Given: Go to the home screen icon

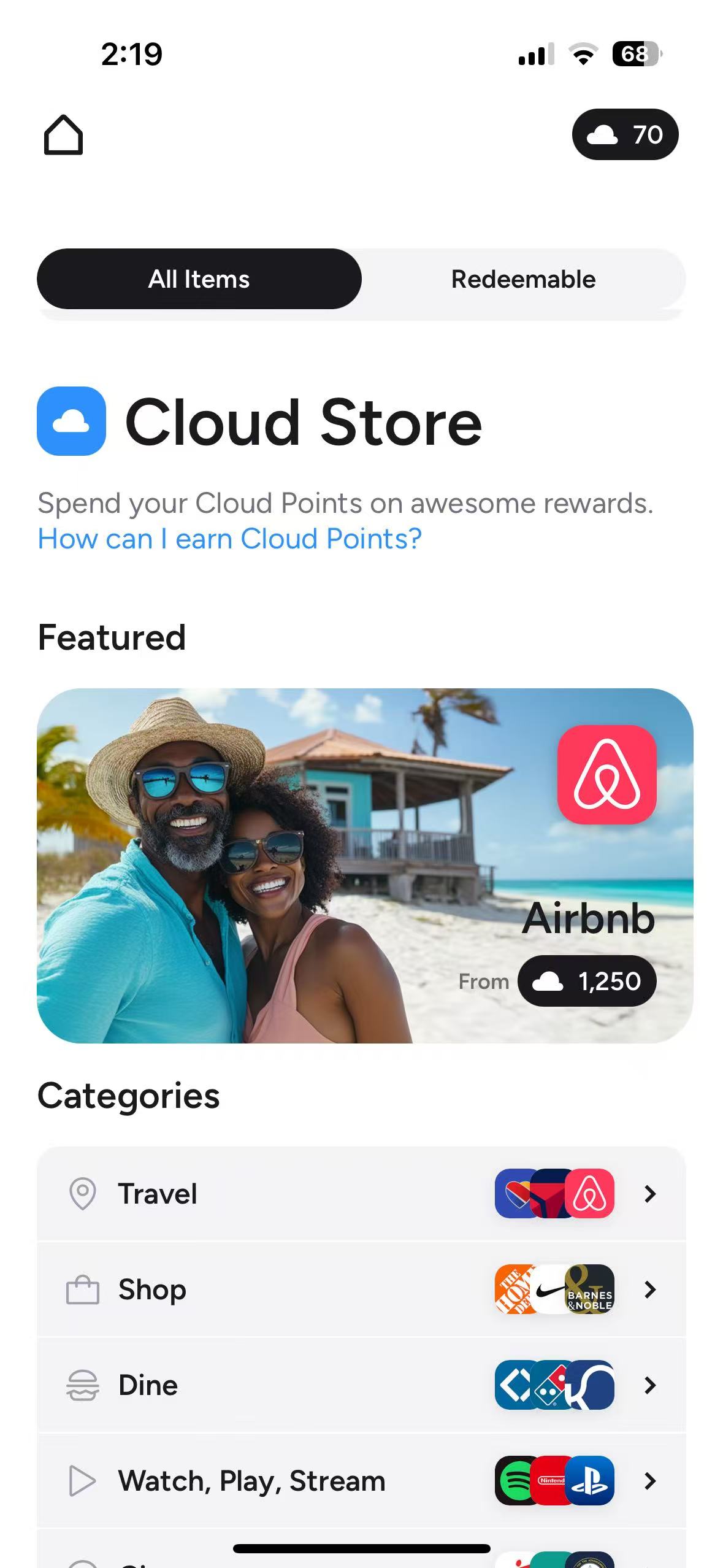Looking at the screenshot, I should tap(63, 135).
